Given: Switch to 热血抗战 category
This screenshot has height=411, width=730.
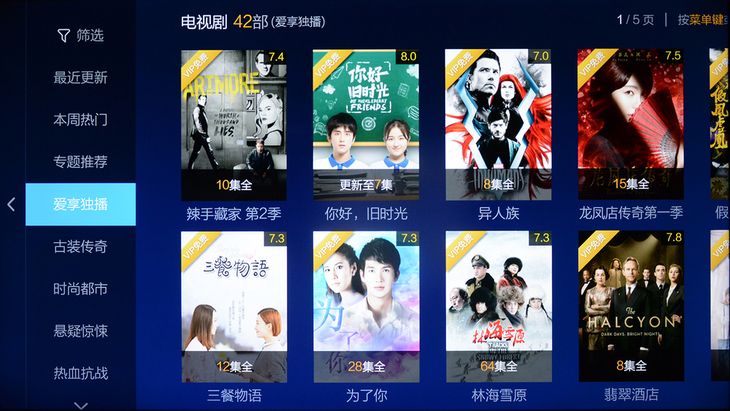Looking at the screenshot, I should [x=80, y=373].
